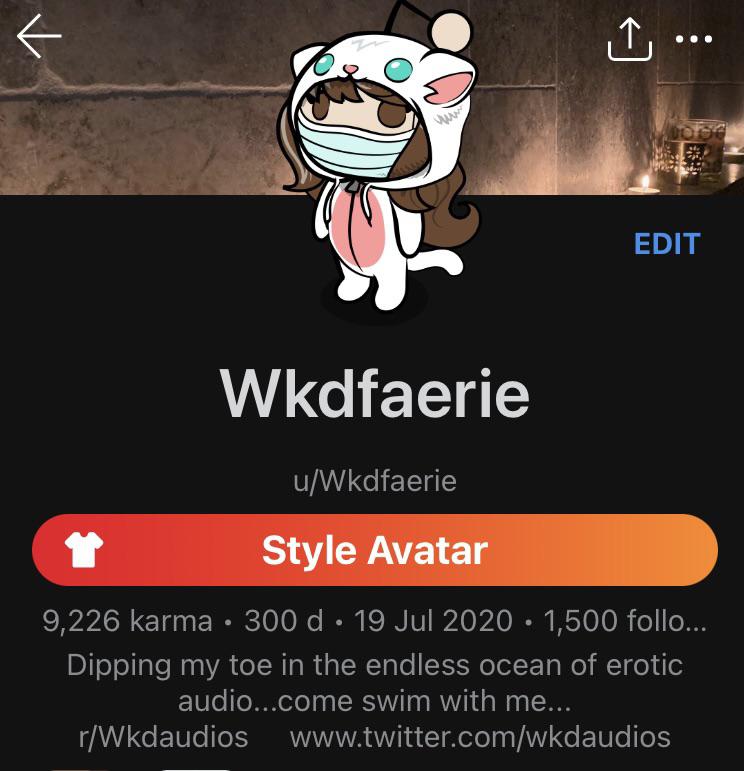Screen dimensions: 744x771
Task: Tap EDIT to edit the profile
Action: 667,244
